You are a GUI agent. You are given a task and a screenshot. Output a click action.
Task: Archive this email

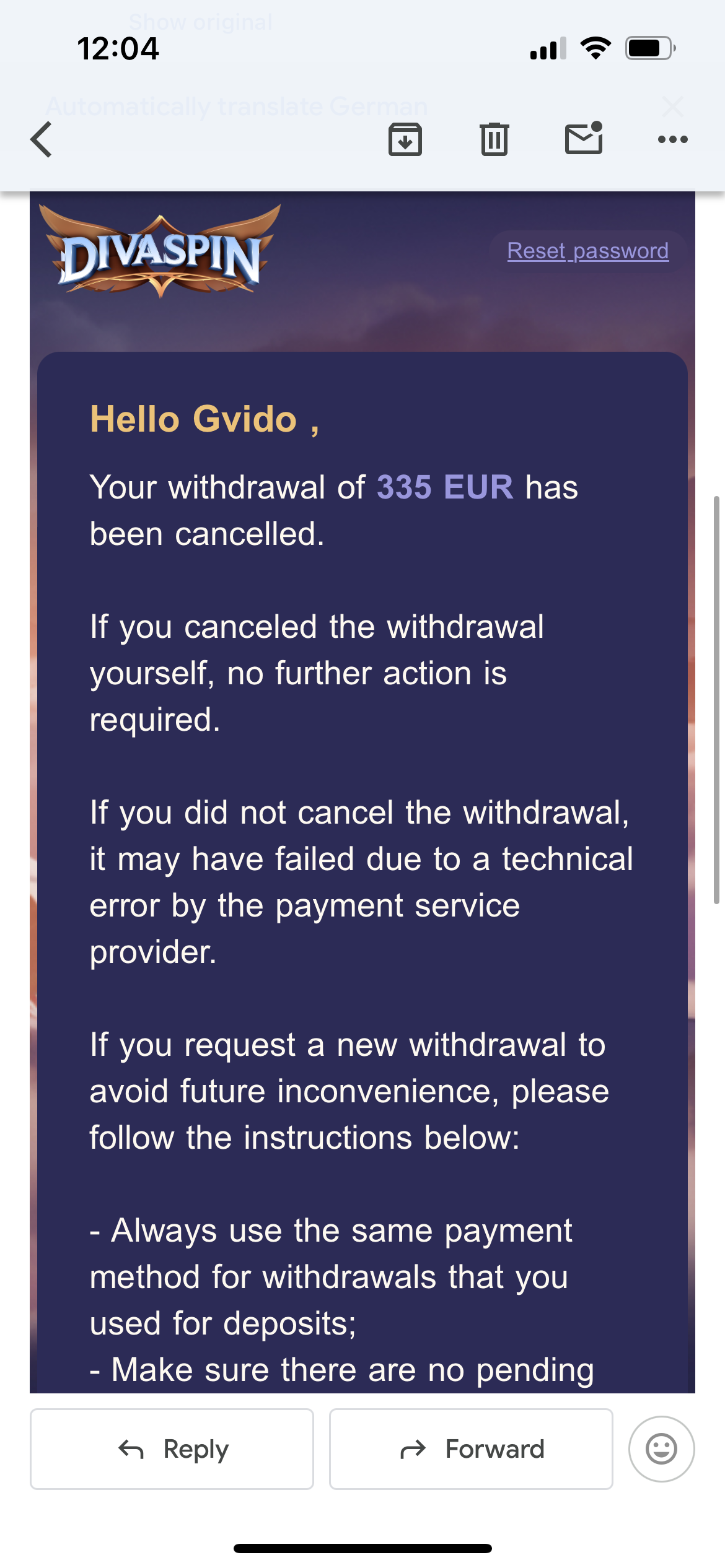point(405,139)
